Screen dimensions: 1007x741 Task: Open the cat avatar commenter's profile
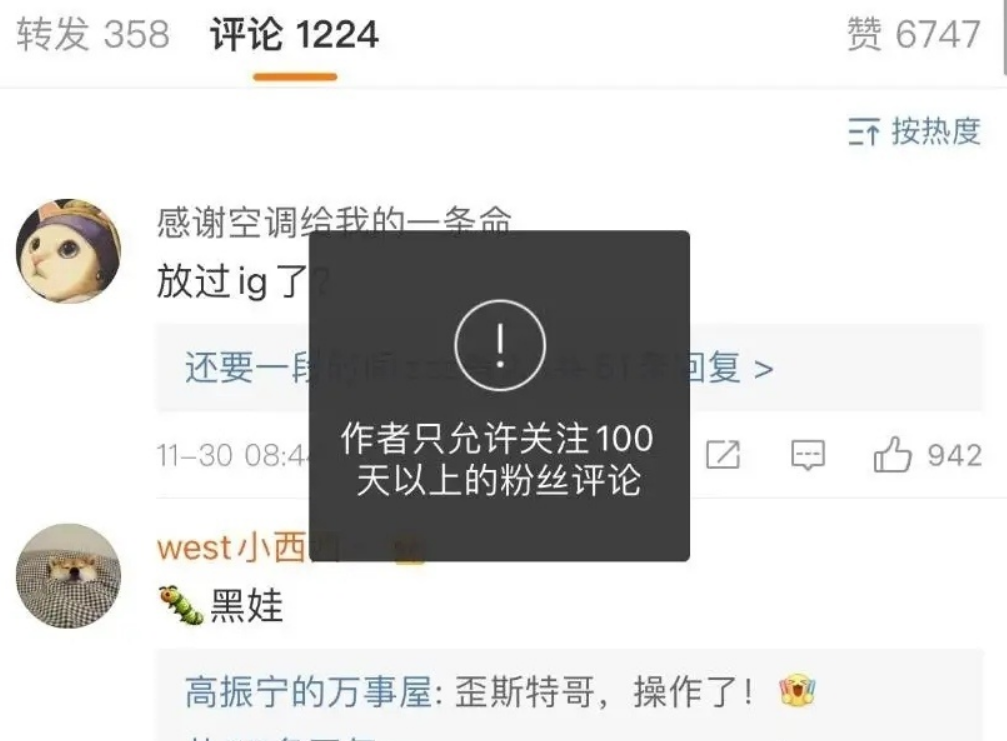click(68, 250)
